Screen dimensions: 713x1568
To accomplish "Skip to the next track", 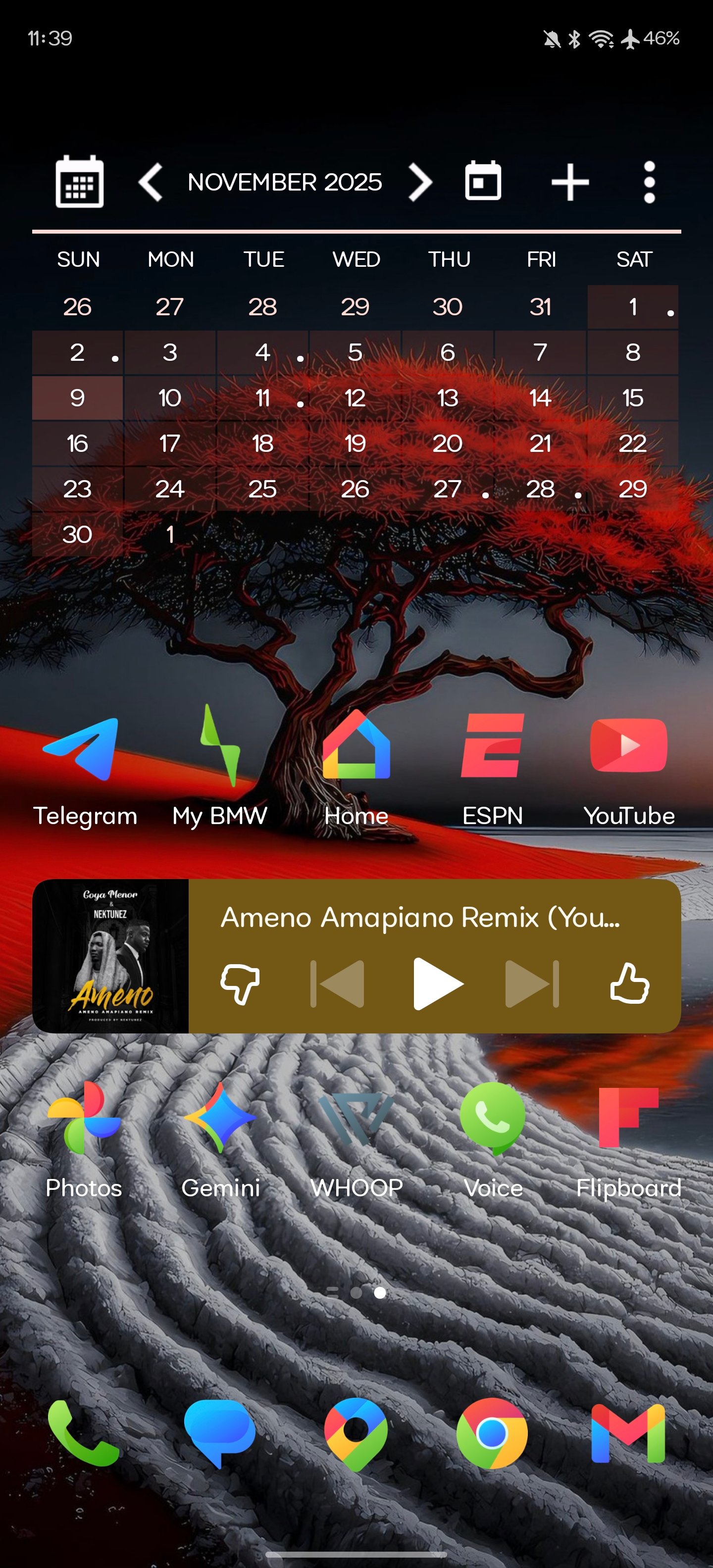I will [532, 983].
